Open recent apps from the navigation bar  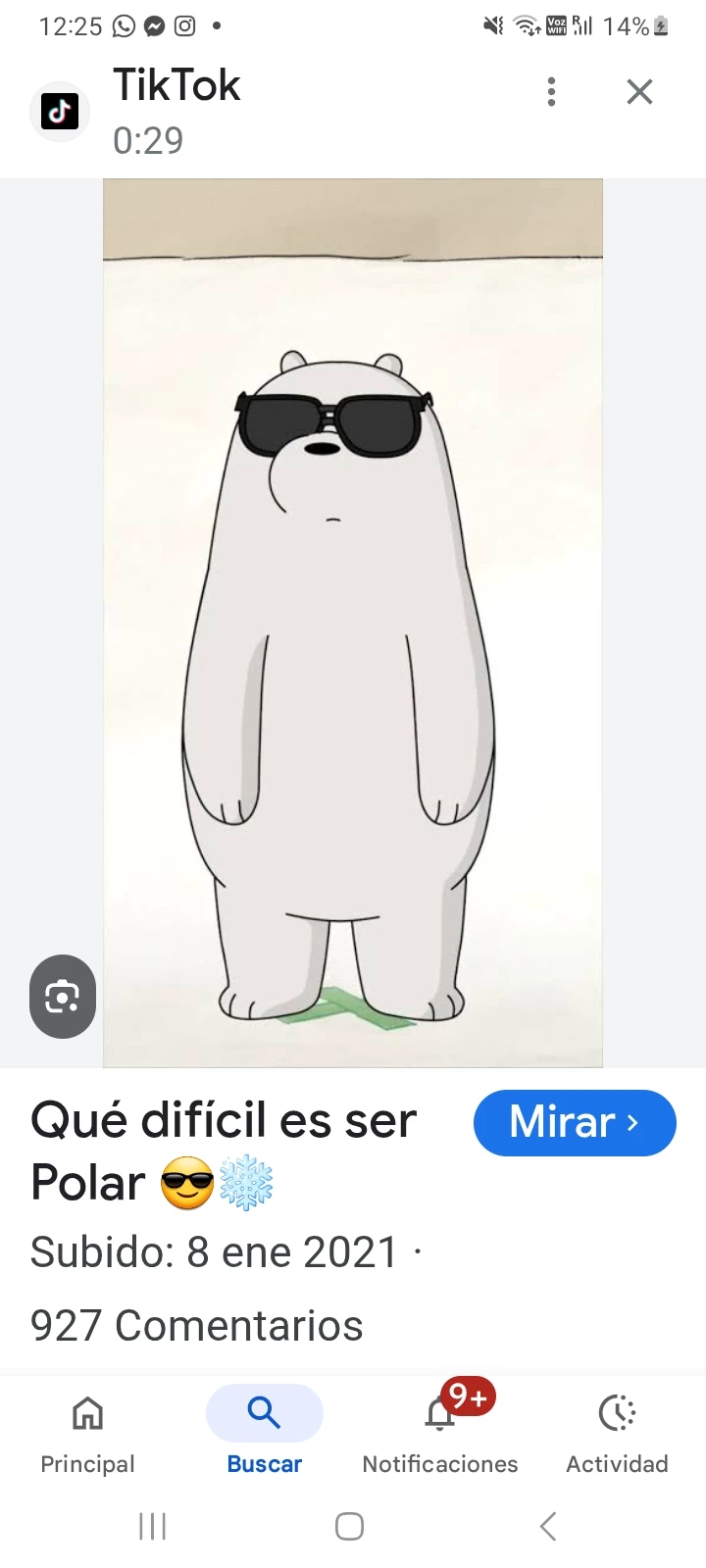pos(153,1526)
